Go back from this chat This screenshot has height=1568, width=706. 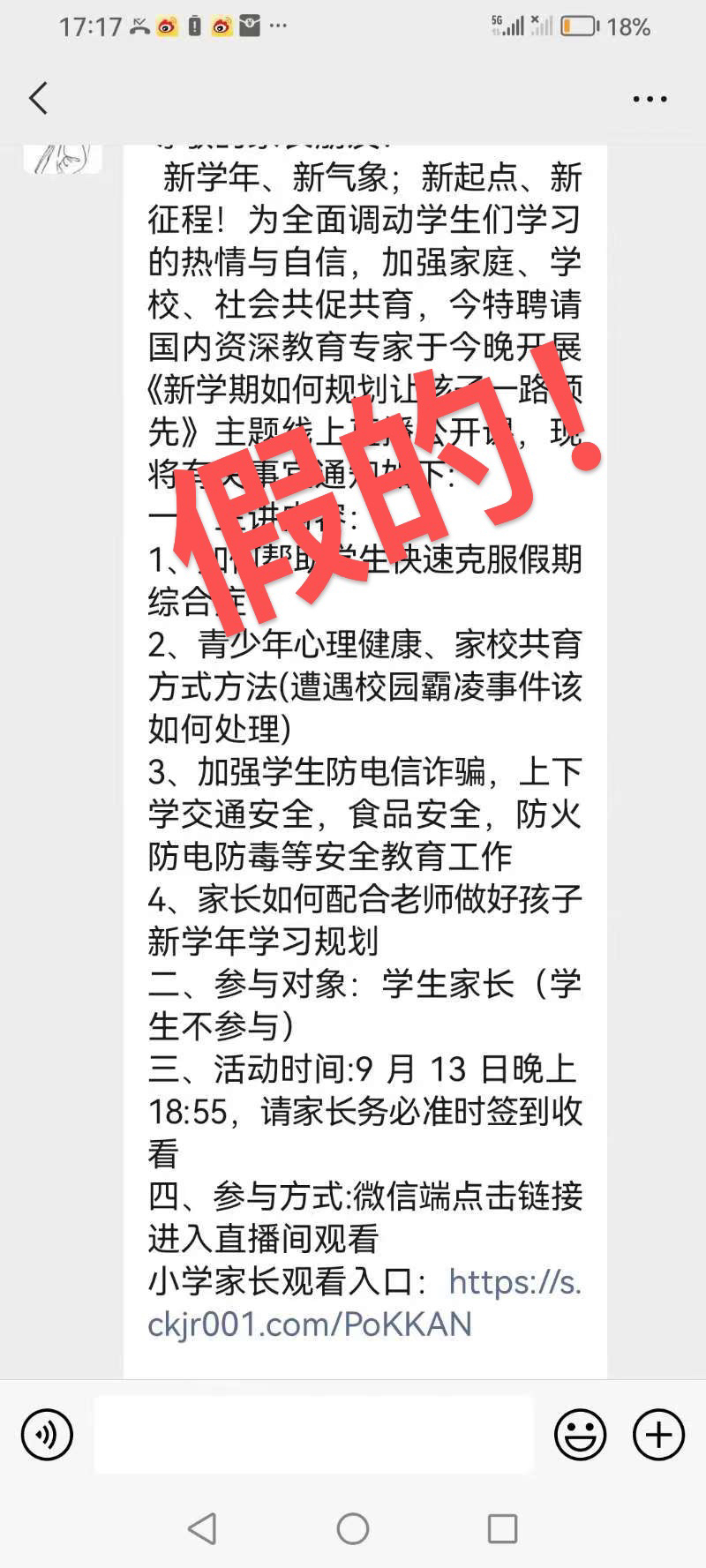click(x=38, y=98)
